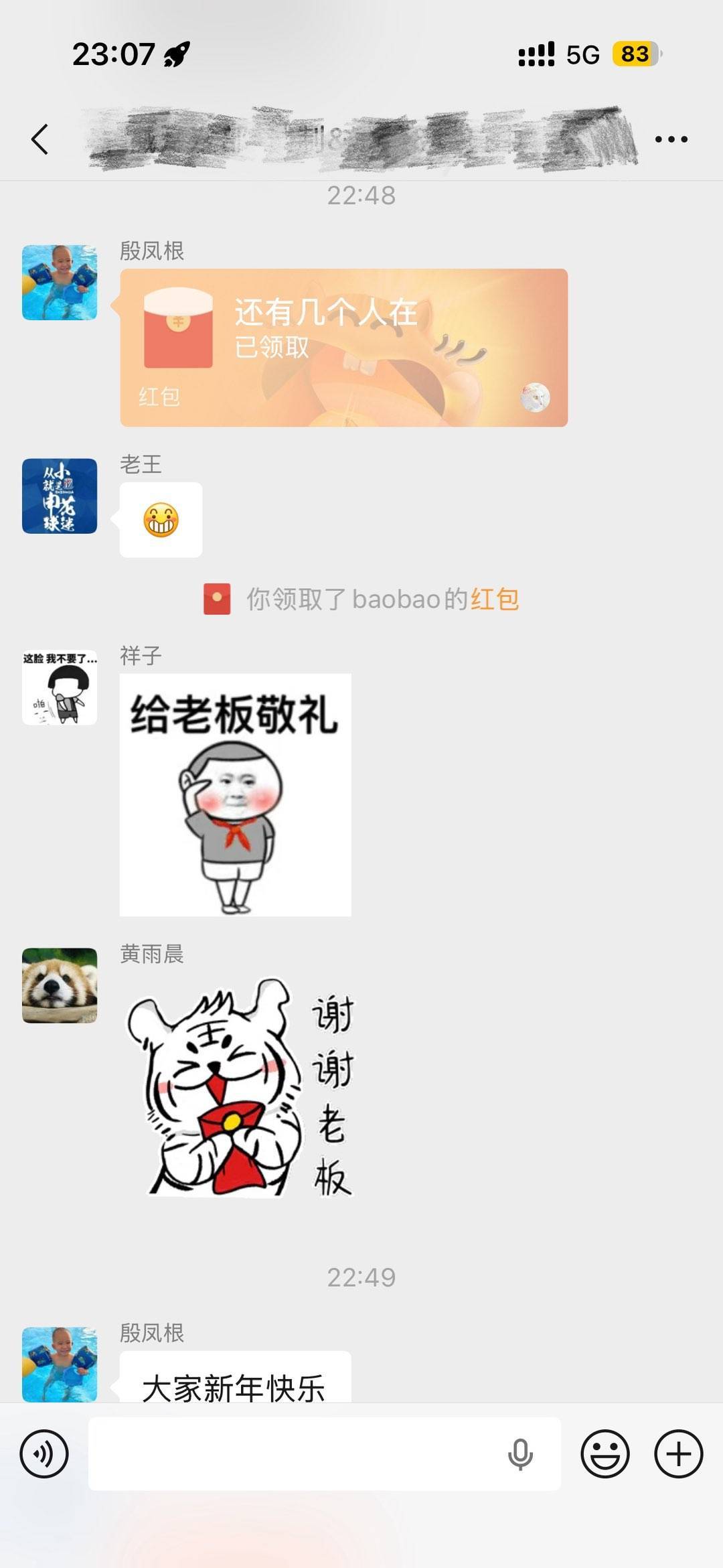The image size is (723, 1568).
Task: Tap 殷凤根's avatar beside the red packet
Action: tap(60, 282)
